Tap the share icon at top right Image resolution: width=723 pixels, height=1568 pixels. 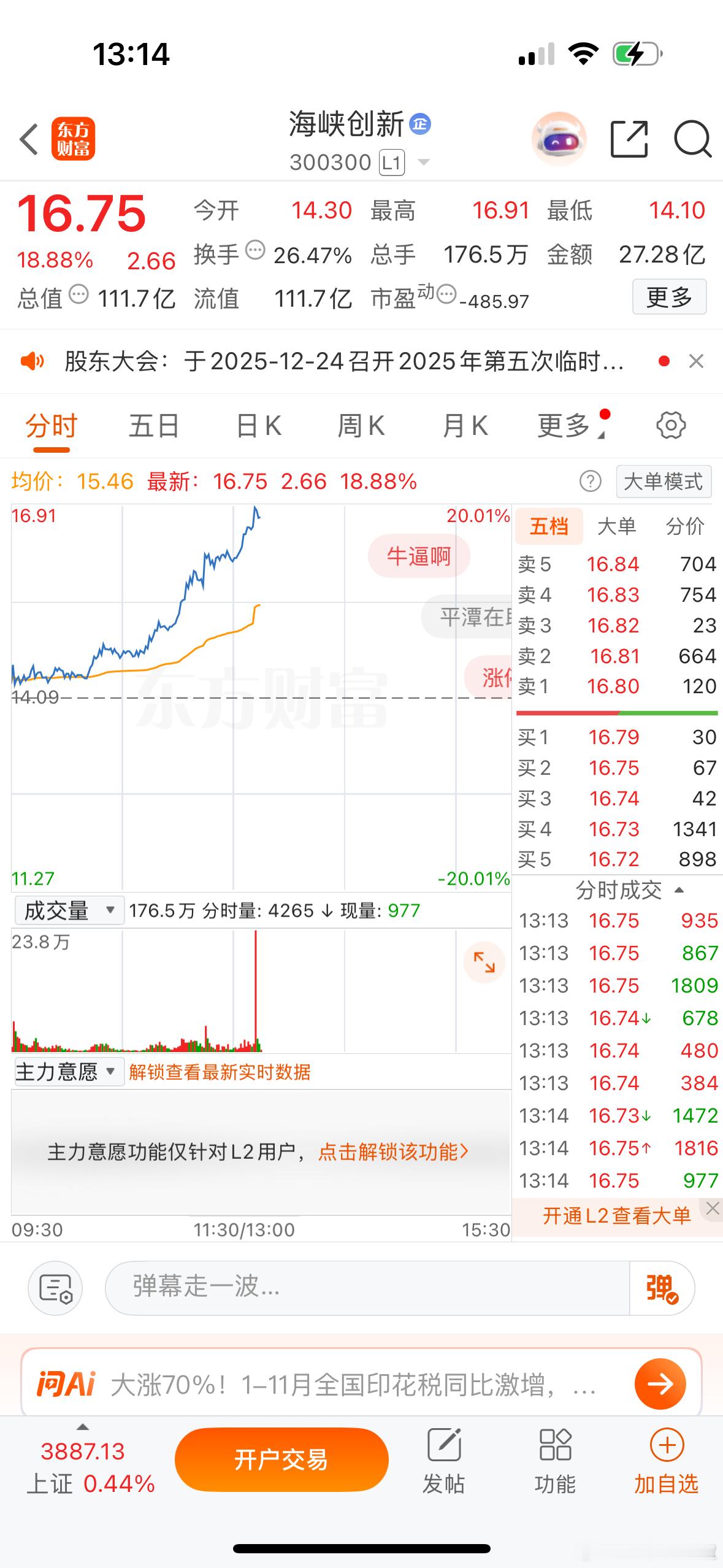point(628,139)
